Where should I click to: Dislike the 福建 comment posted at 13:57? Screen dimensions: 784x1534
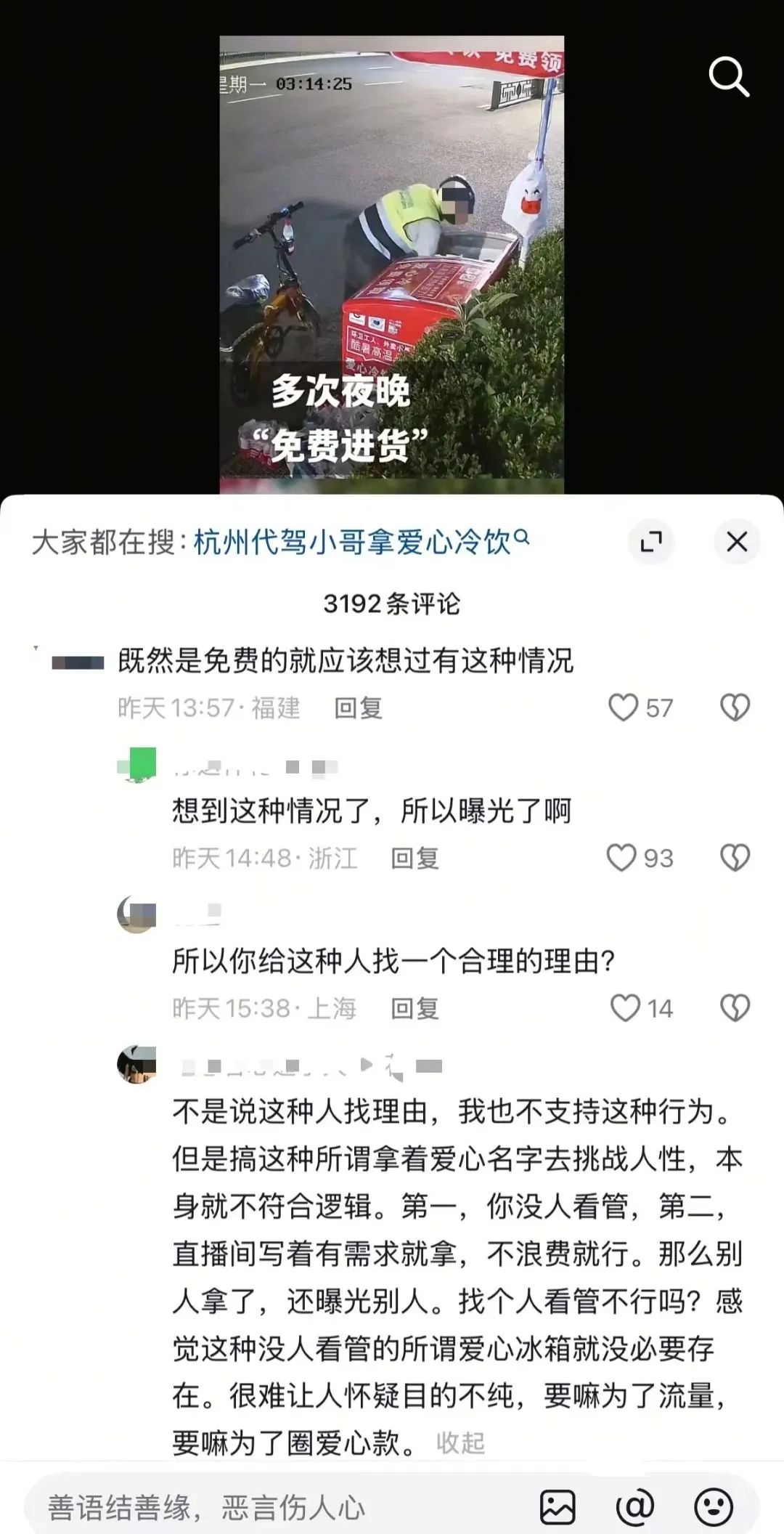click(735, 707)
